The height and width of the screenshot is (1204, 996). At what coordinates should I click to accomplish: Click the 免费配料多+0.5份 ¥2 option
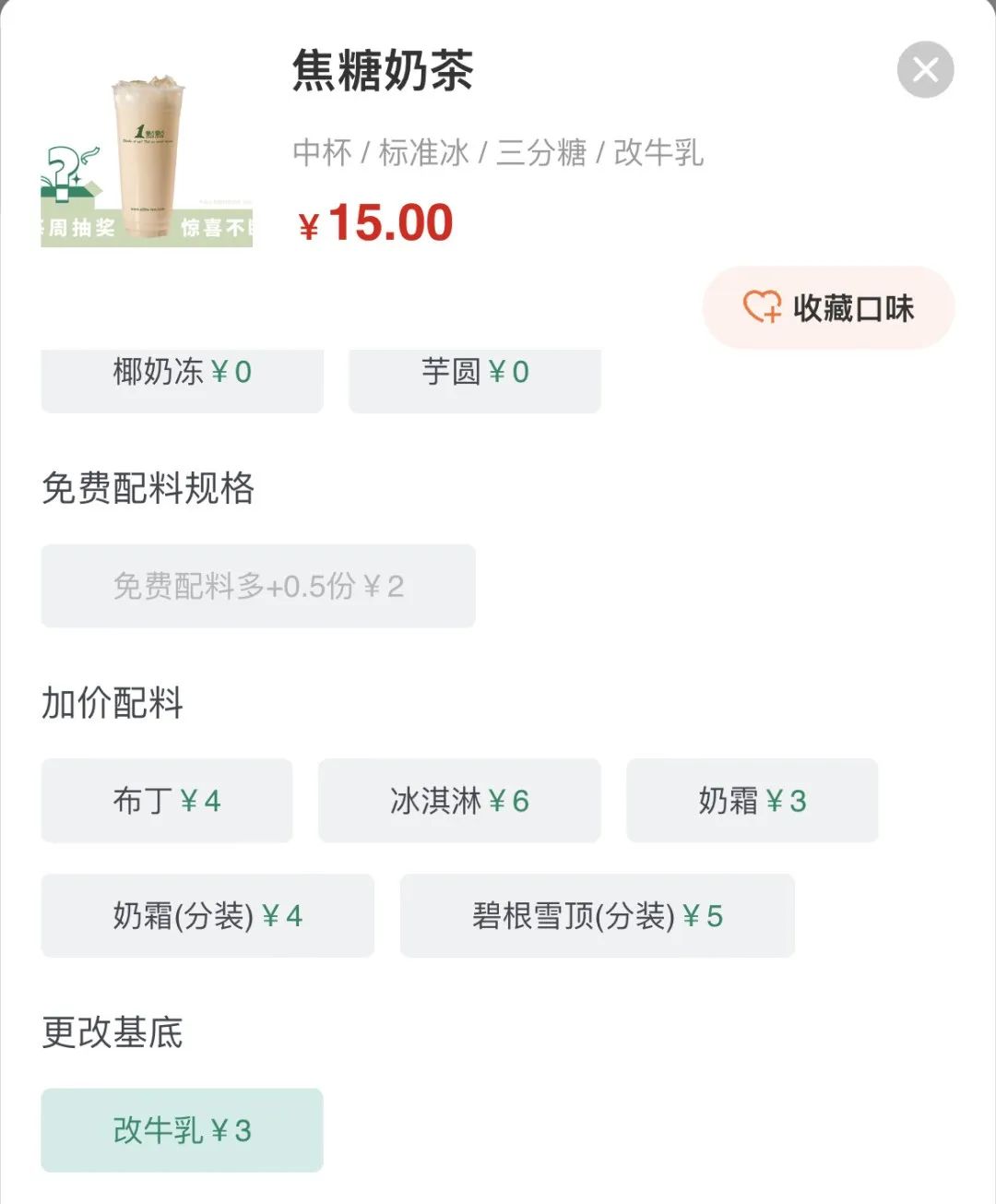click(x=256, y=586)
